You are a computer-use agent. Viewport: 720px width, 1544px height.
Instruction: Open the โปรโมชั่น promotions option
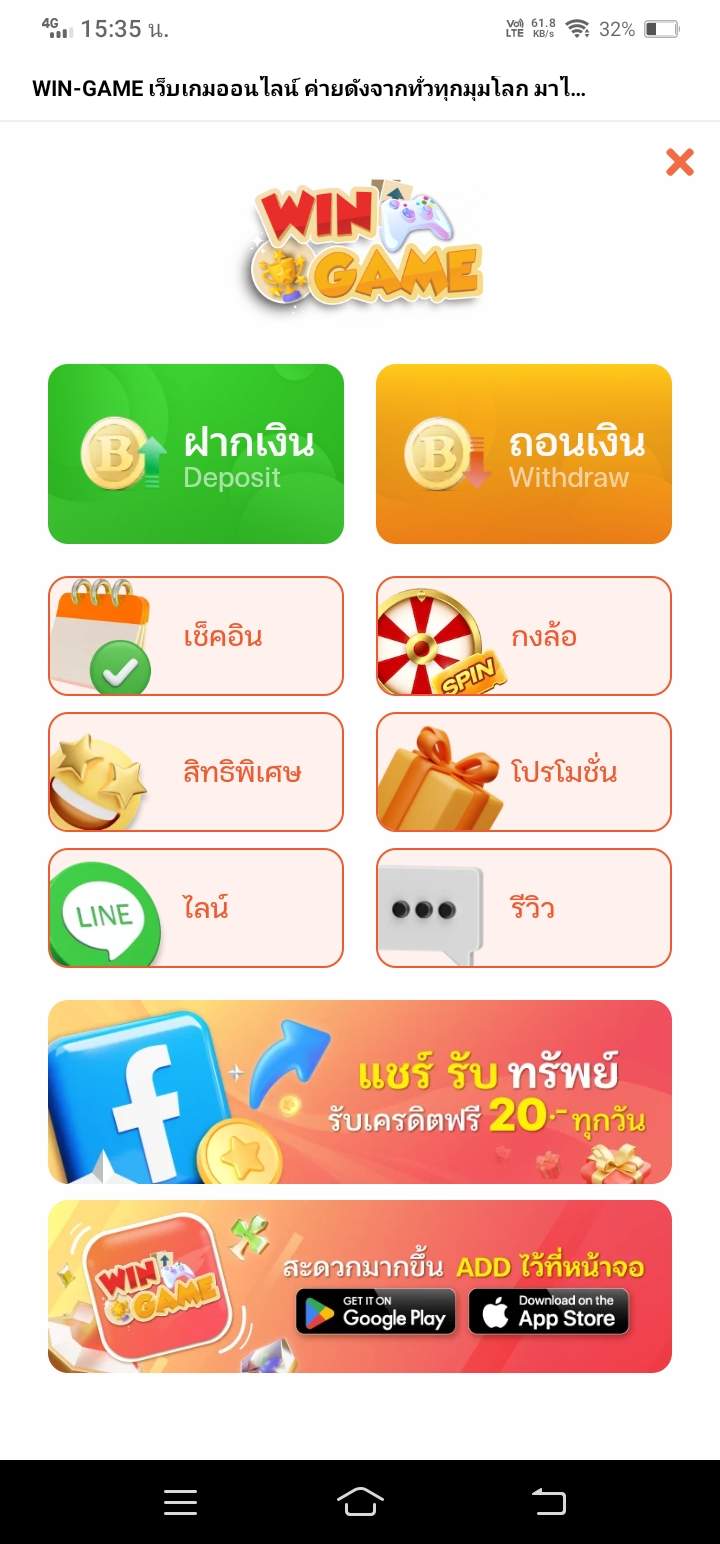click(x=523, y=772)
